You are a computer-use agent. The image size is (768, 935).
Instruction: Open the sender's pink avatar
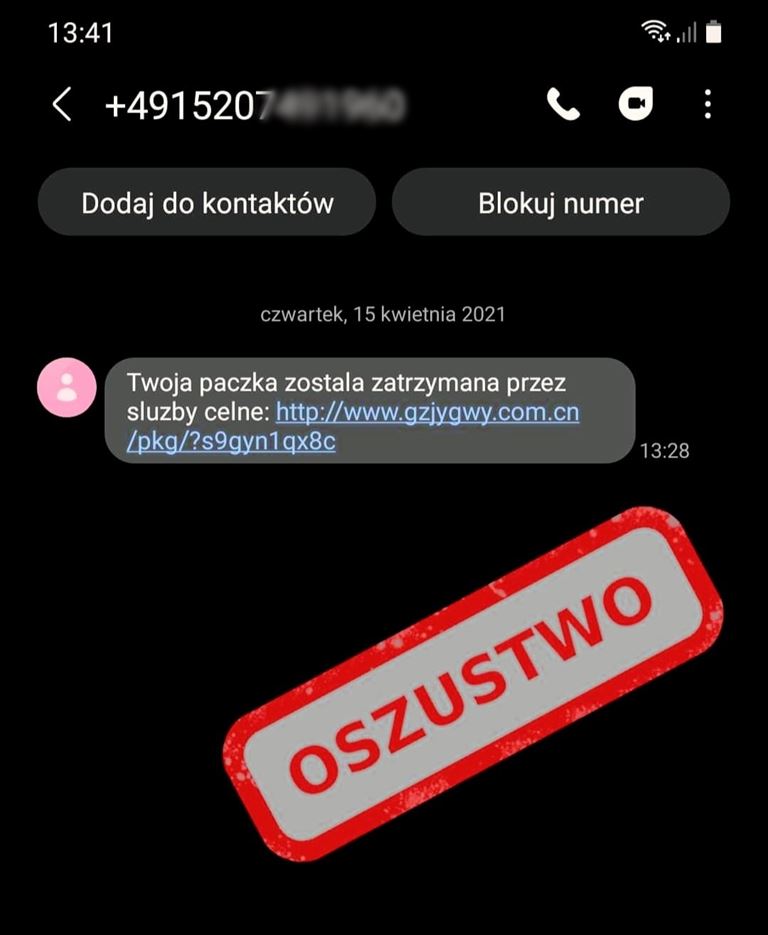click(67, 387)
